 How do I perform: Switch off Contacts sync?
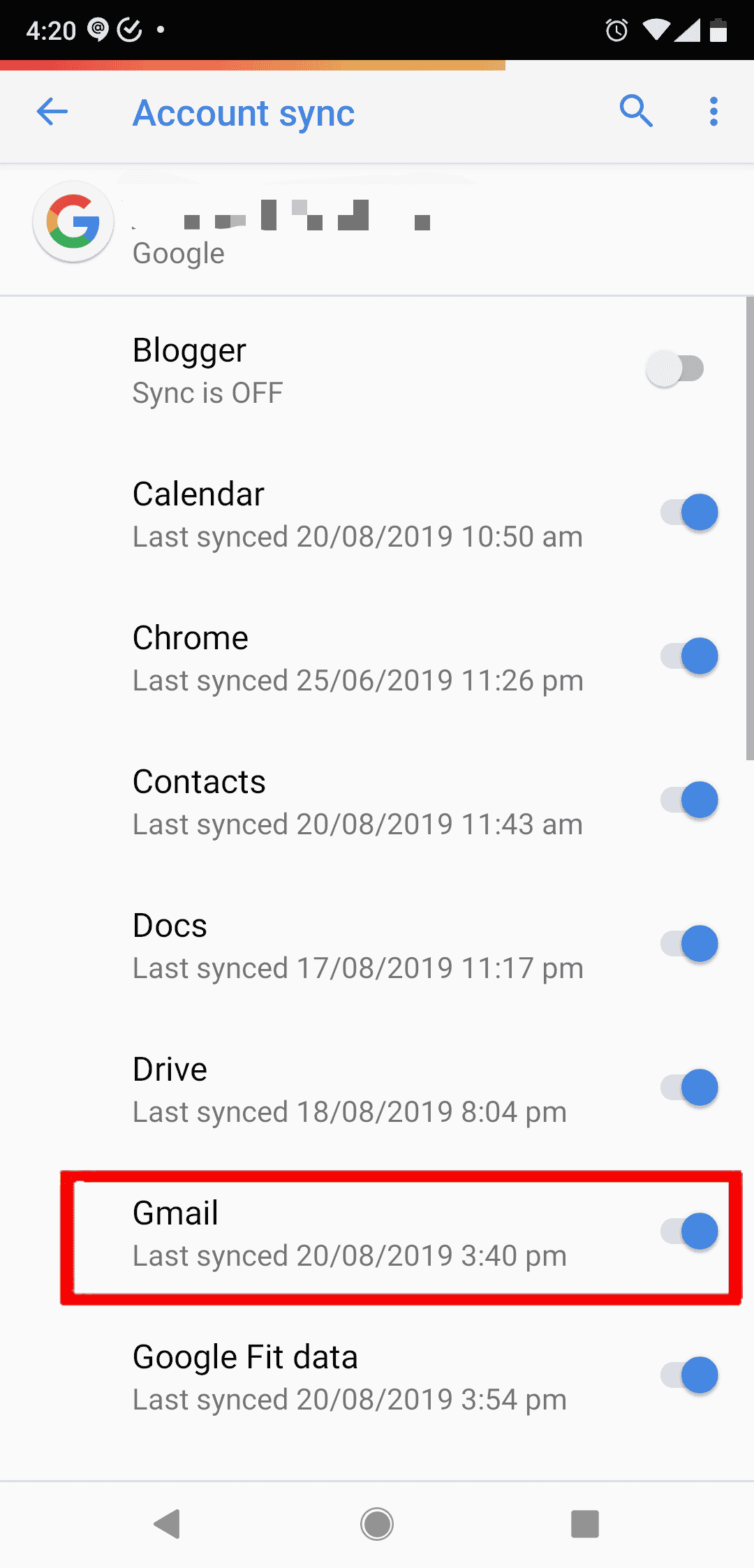pos(690,800)
